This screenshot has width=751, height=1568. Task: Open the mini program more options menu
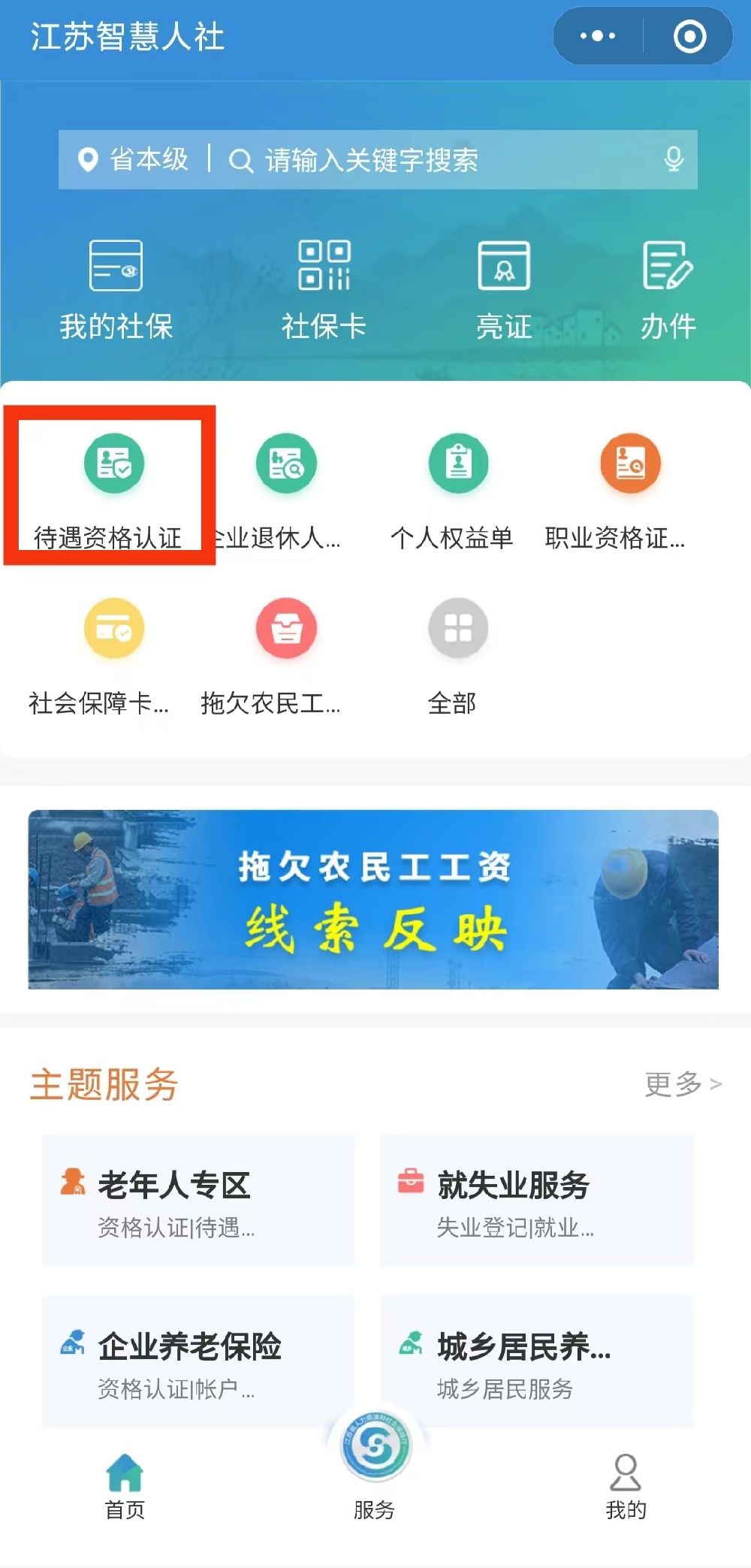(598, 36)
